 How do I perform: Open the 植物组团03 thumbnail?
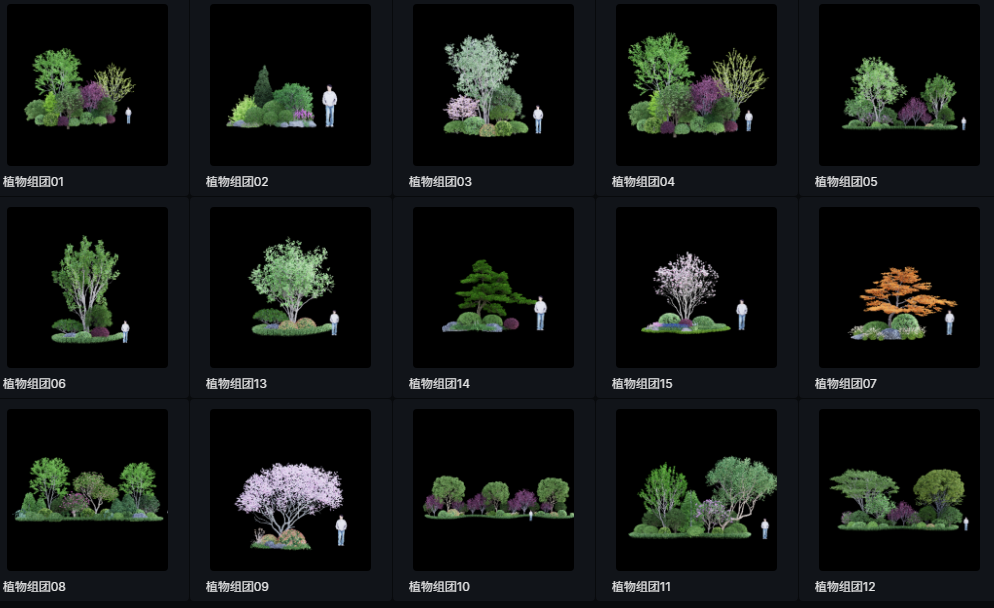point(493,85)
